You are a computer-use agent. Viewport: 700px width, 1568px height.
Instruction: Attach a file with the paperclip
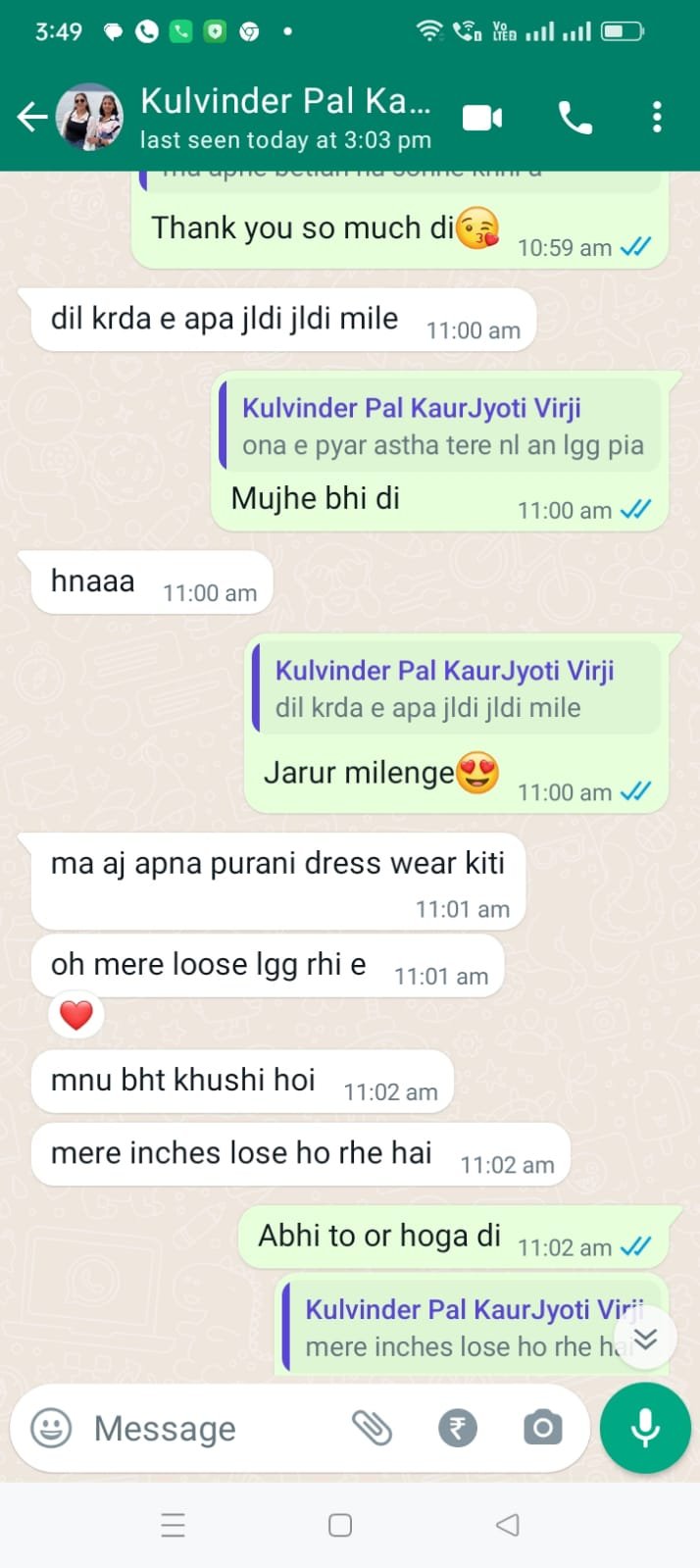point(372,1428)
